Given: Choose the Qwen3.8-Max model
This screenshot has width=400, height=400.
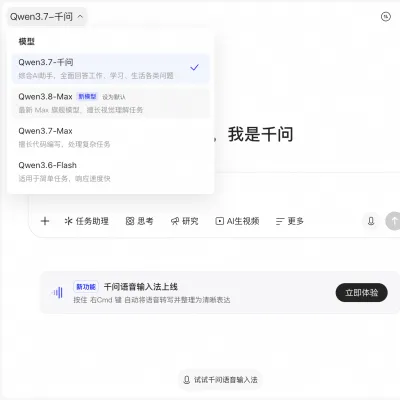Looking at the screenshot, I should click(x=111, y=103).
